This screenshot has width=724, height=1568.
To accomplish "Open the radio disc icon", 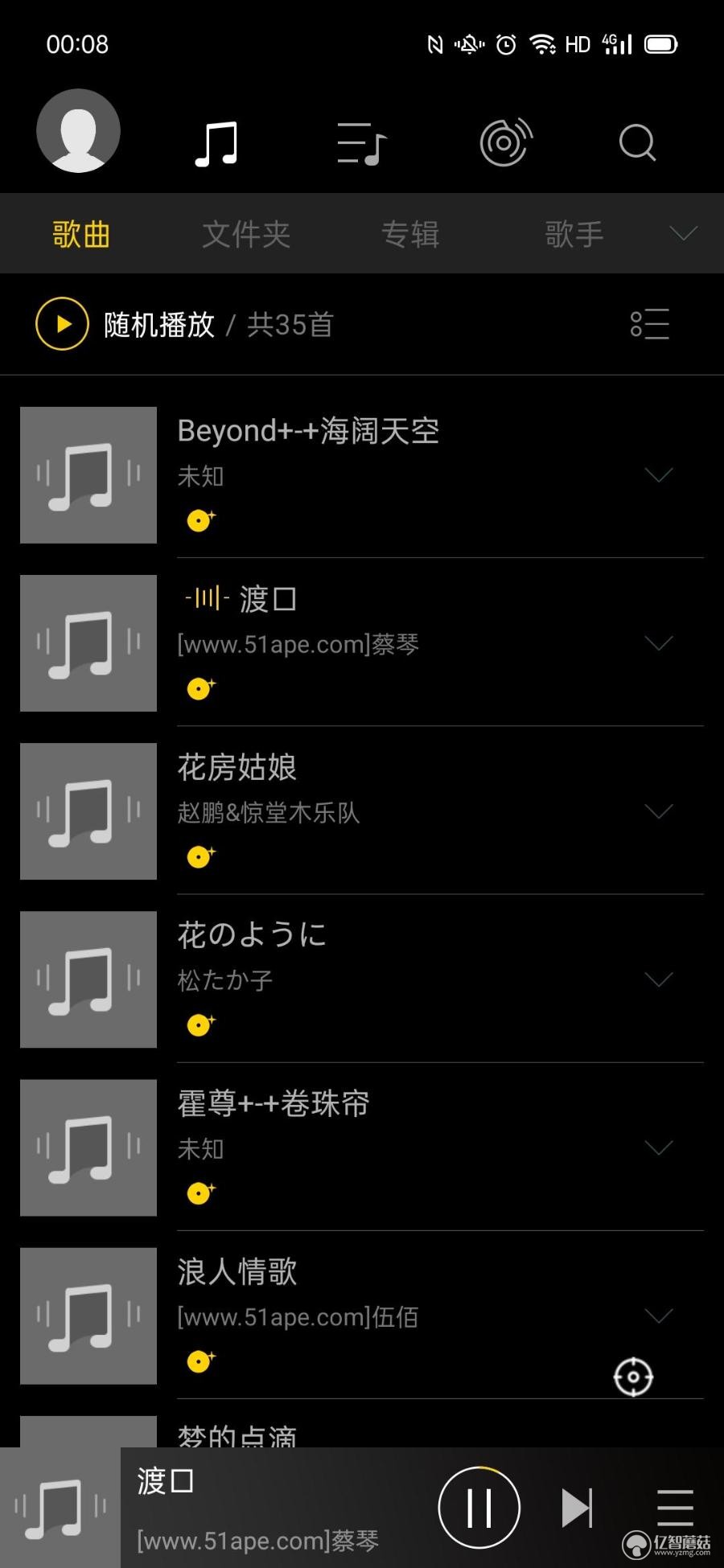I will pos(506,142).
